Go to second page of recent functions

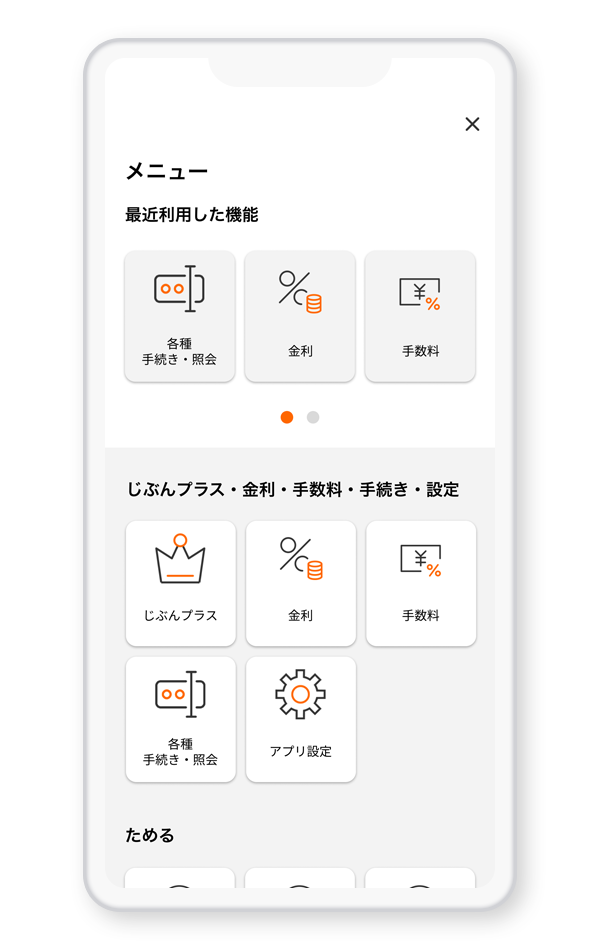(x=313, y=417)
